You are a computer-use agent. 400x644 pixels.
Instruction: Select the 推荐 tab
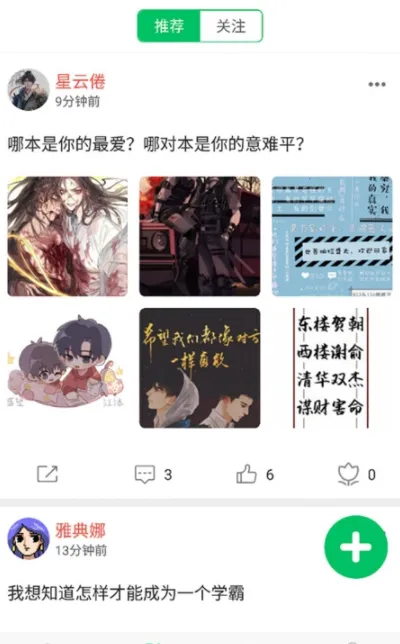[x=169, y=26]
